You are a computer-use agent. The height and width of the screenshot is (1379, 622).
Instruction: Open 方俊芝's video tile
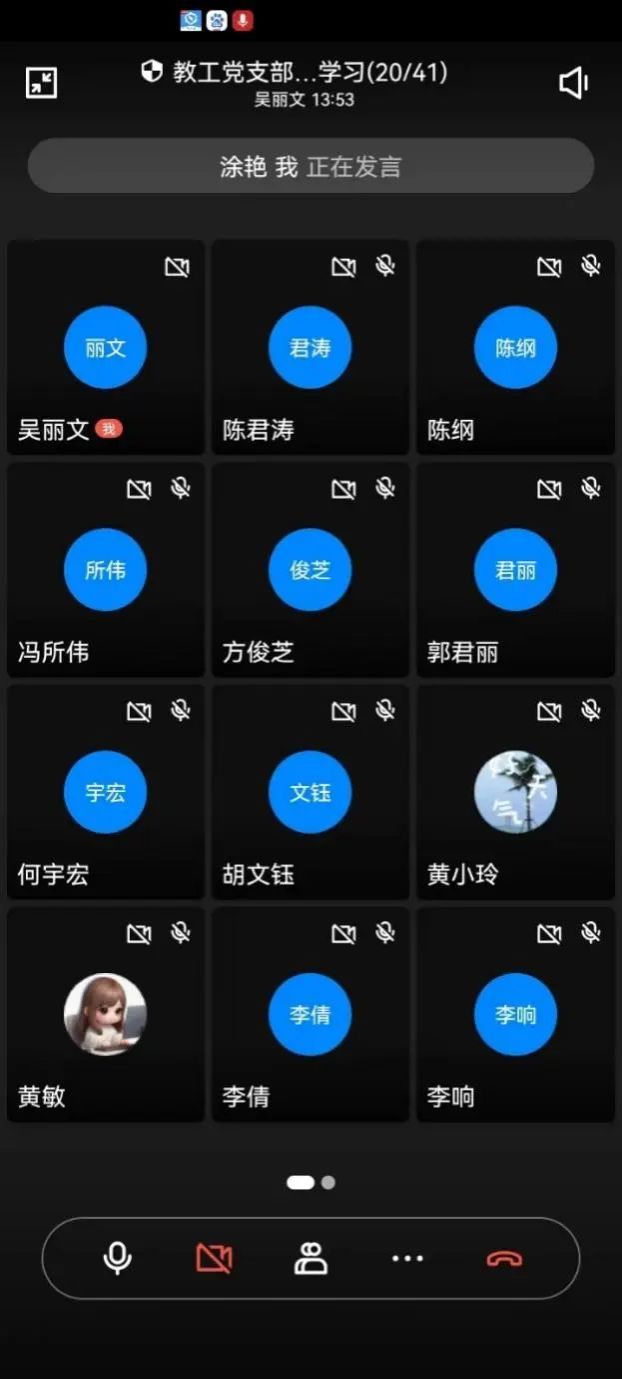(310, 570)
